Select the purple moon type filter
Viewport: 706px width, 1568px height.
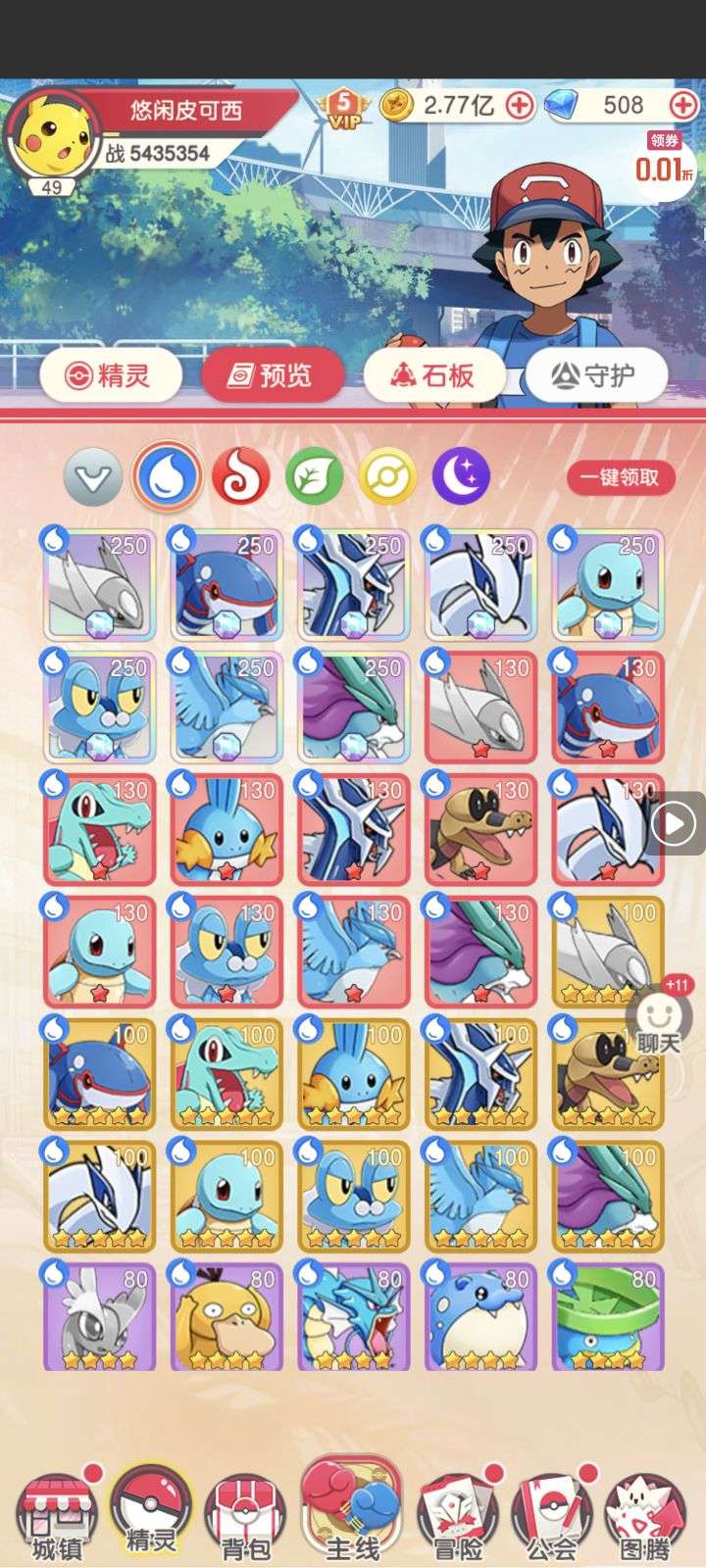460,476
